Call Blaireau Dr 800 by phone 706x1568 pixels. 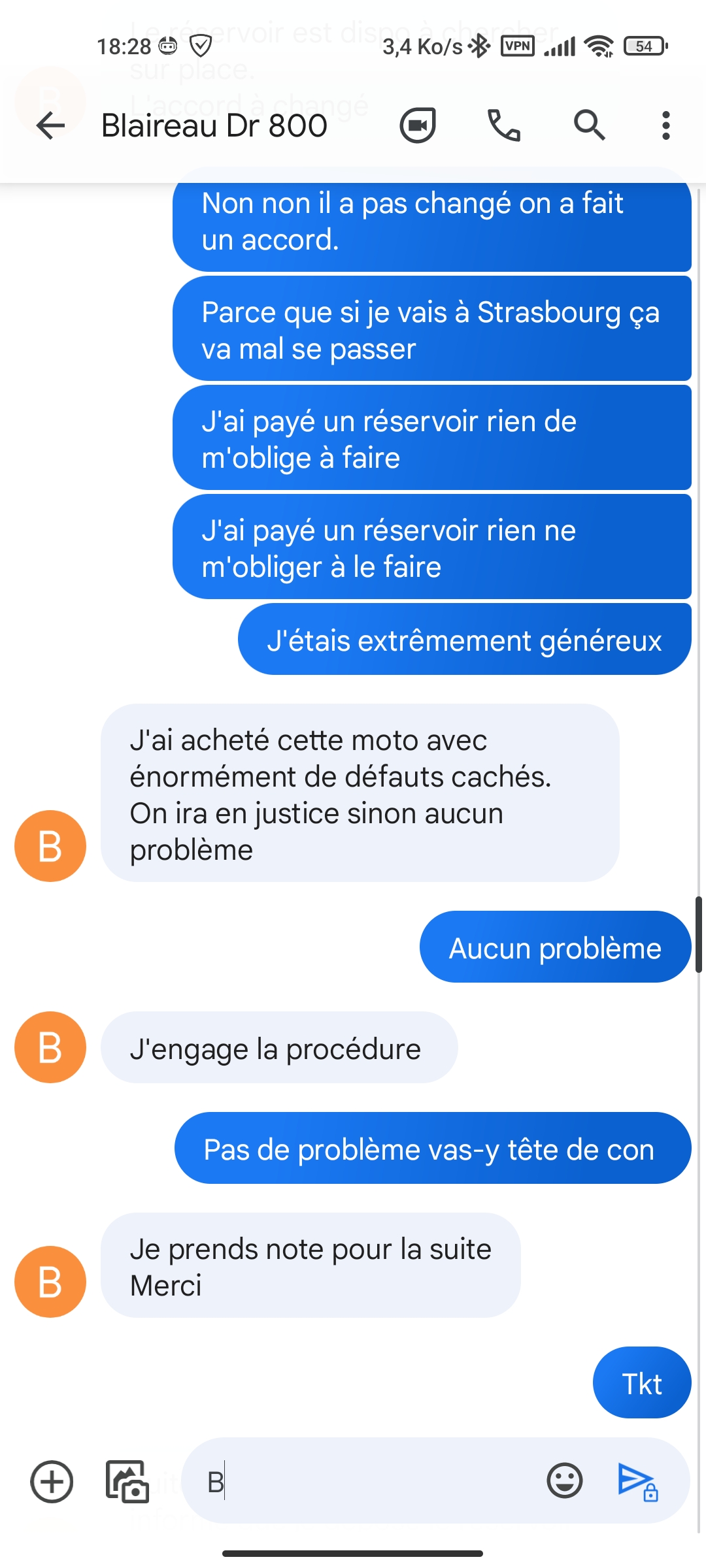pos(504,125)
